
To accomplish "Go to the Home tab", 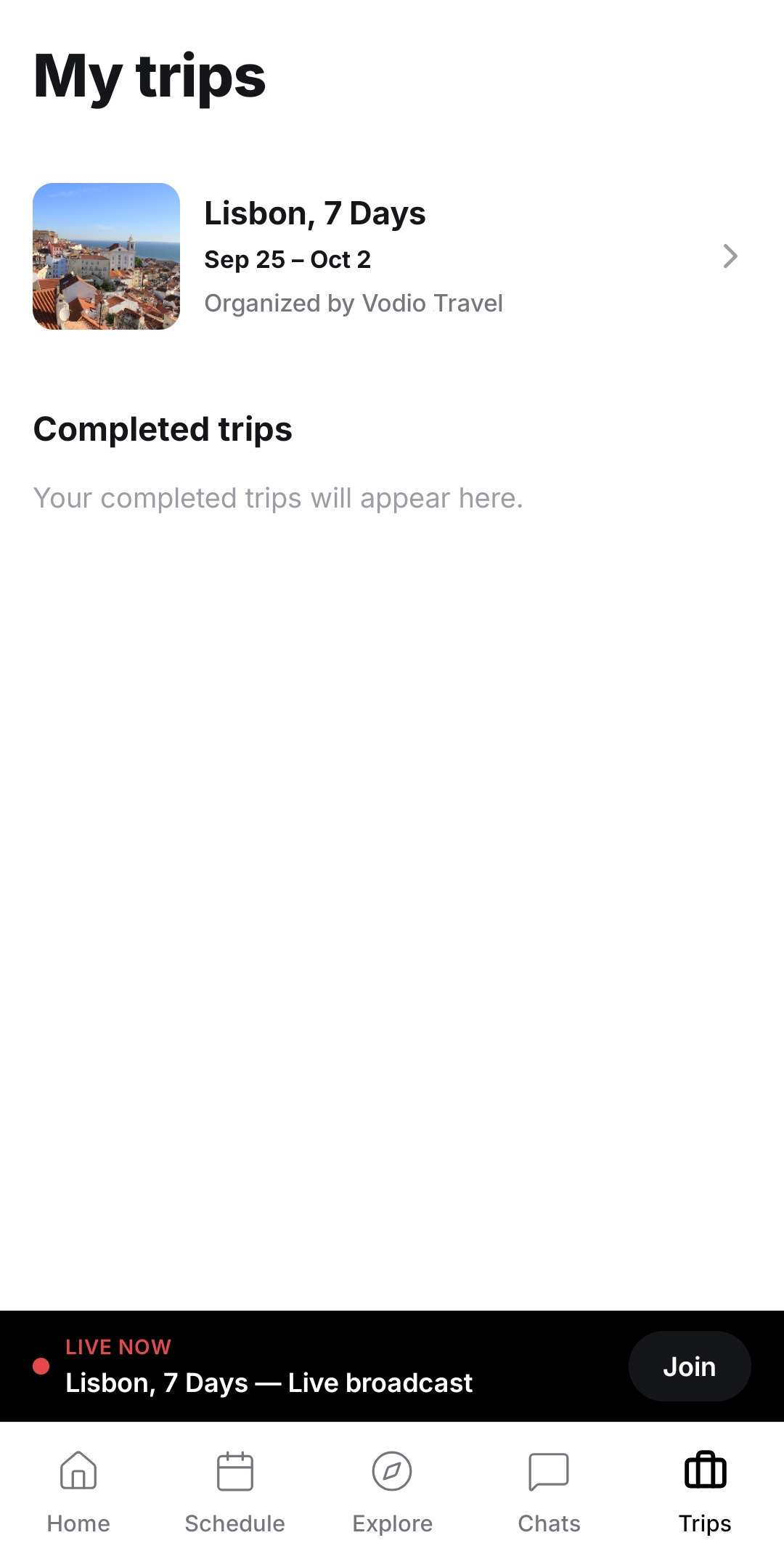I will click(78, 1491).
